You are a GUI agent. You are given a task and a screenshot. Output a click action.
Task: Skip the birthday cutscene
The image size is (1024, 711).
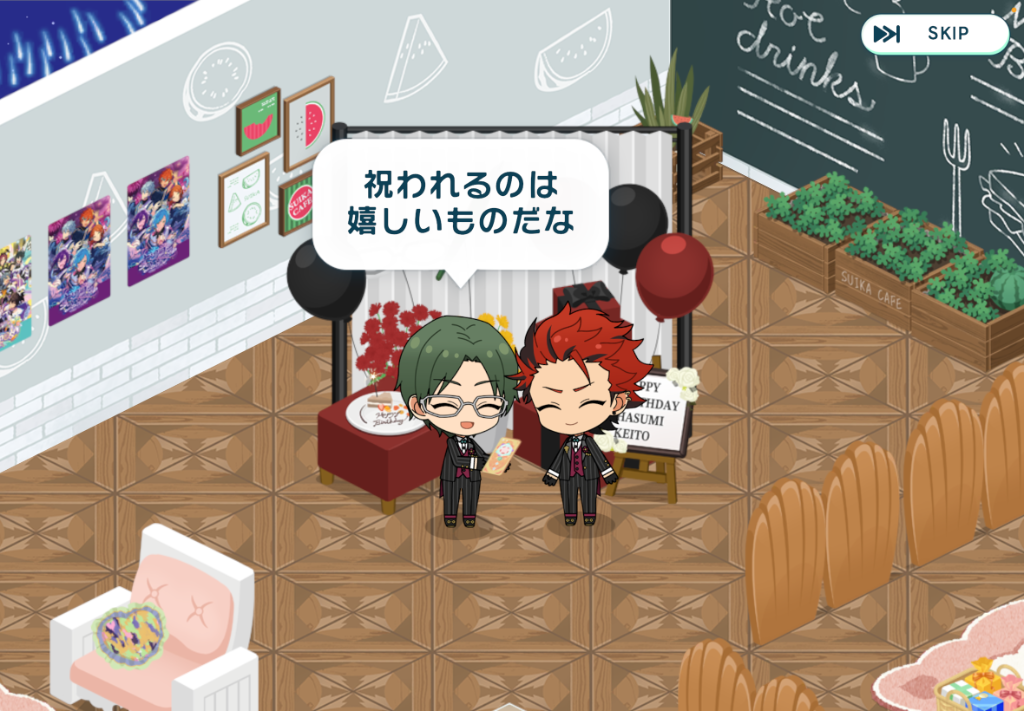(x=934, y=34)
